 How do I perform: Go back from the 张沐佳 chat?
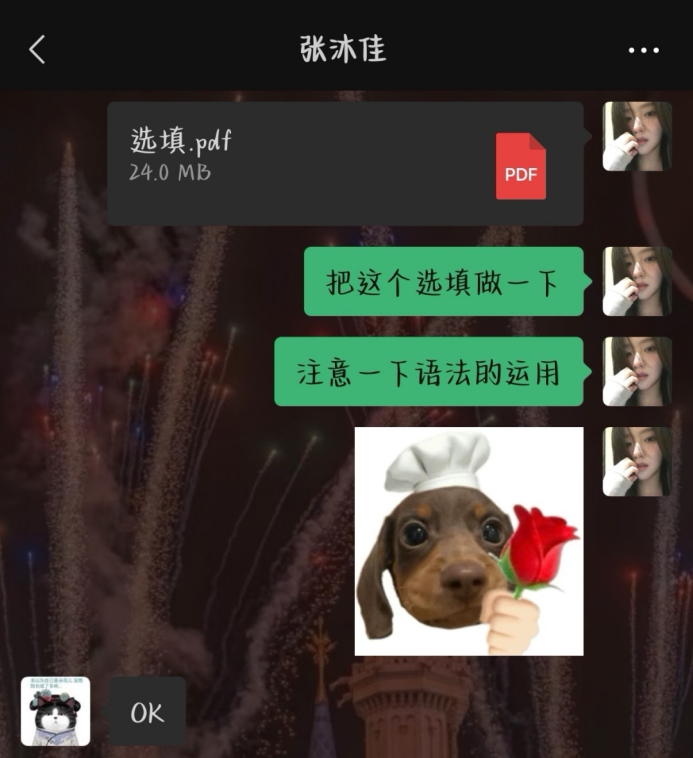click(x=37, y=49)
